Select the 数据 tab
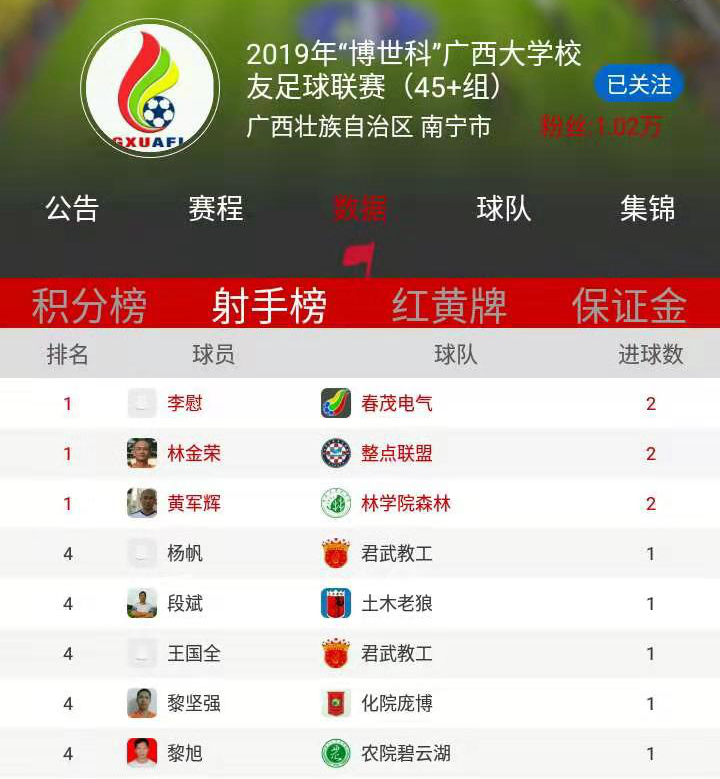Image resolution: width=720 pixels, height=779 pixels. (x=360, y=208)
